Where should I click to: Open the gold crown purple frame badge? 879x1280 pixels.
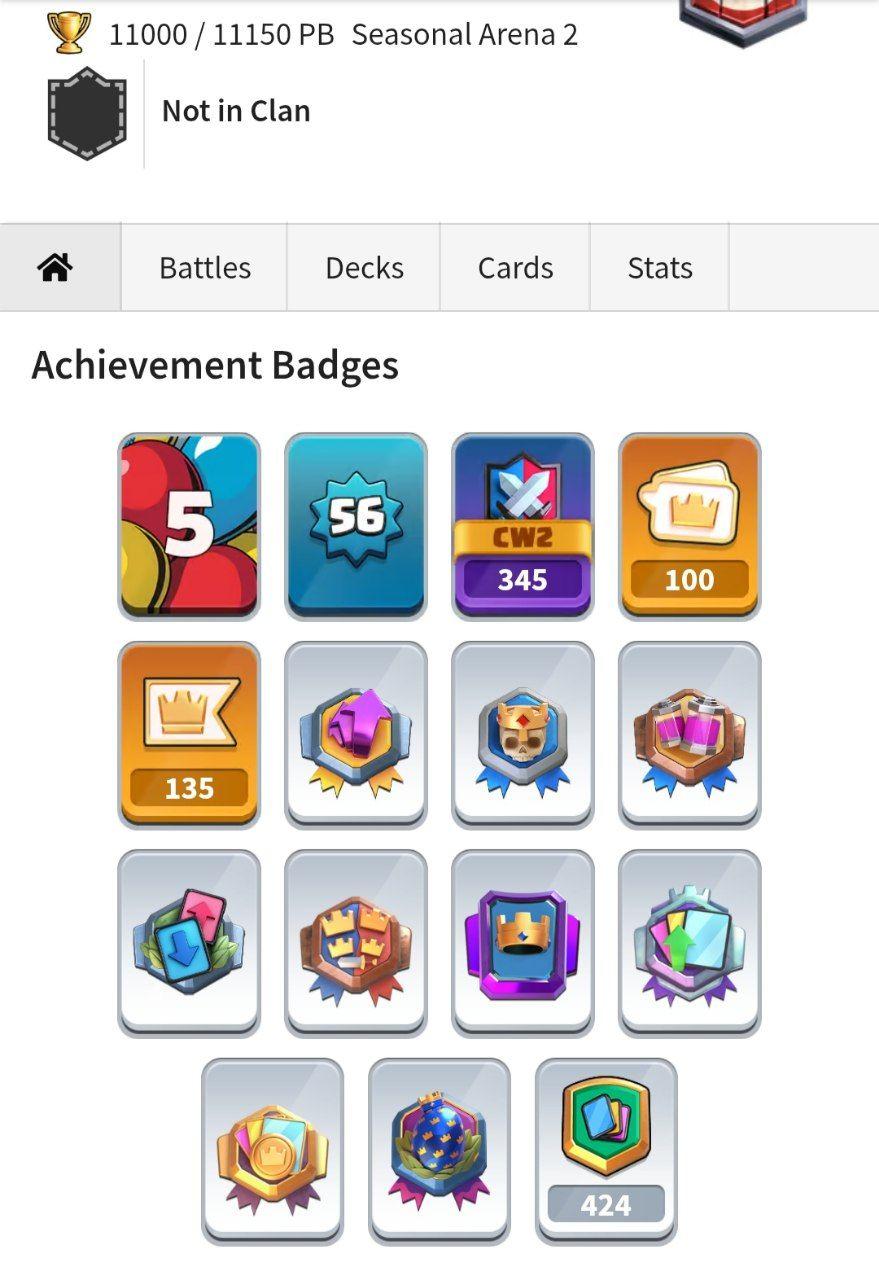point(522,943)
